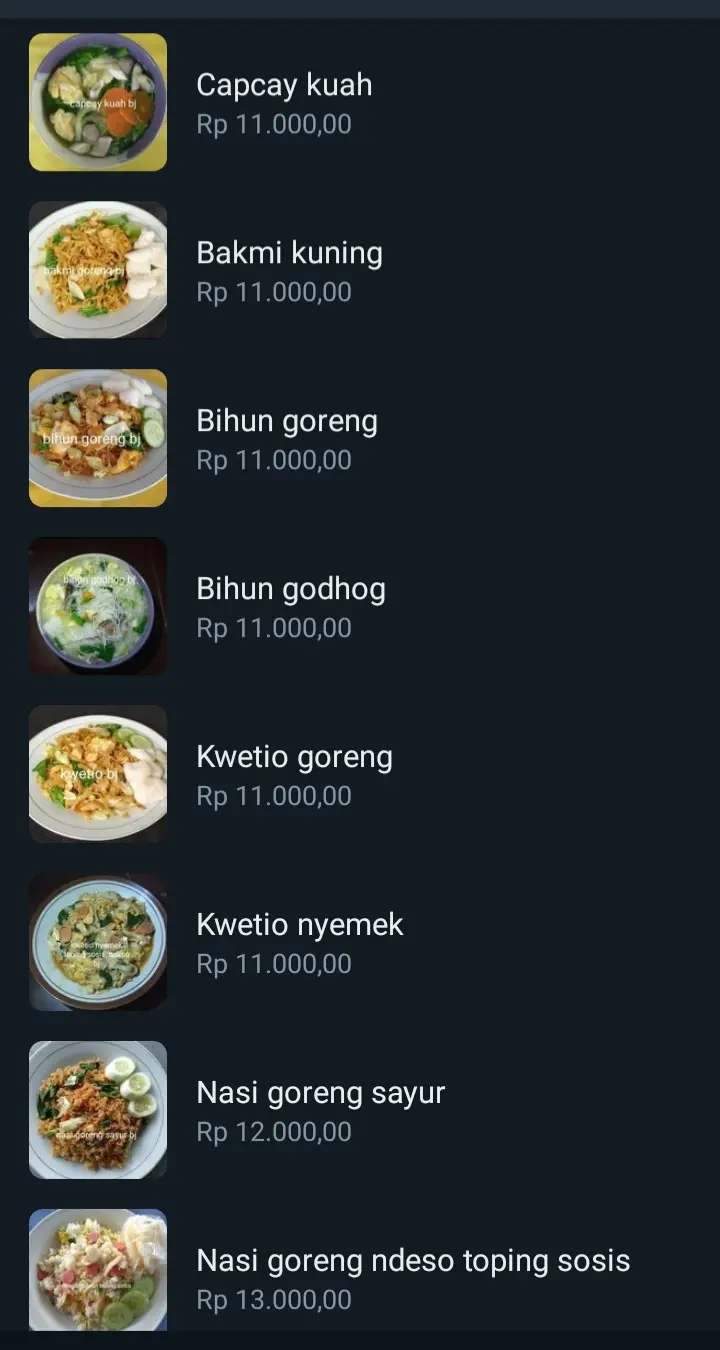
Task: Choose the Bihun goreng item
Action: [x=287, y=421]
